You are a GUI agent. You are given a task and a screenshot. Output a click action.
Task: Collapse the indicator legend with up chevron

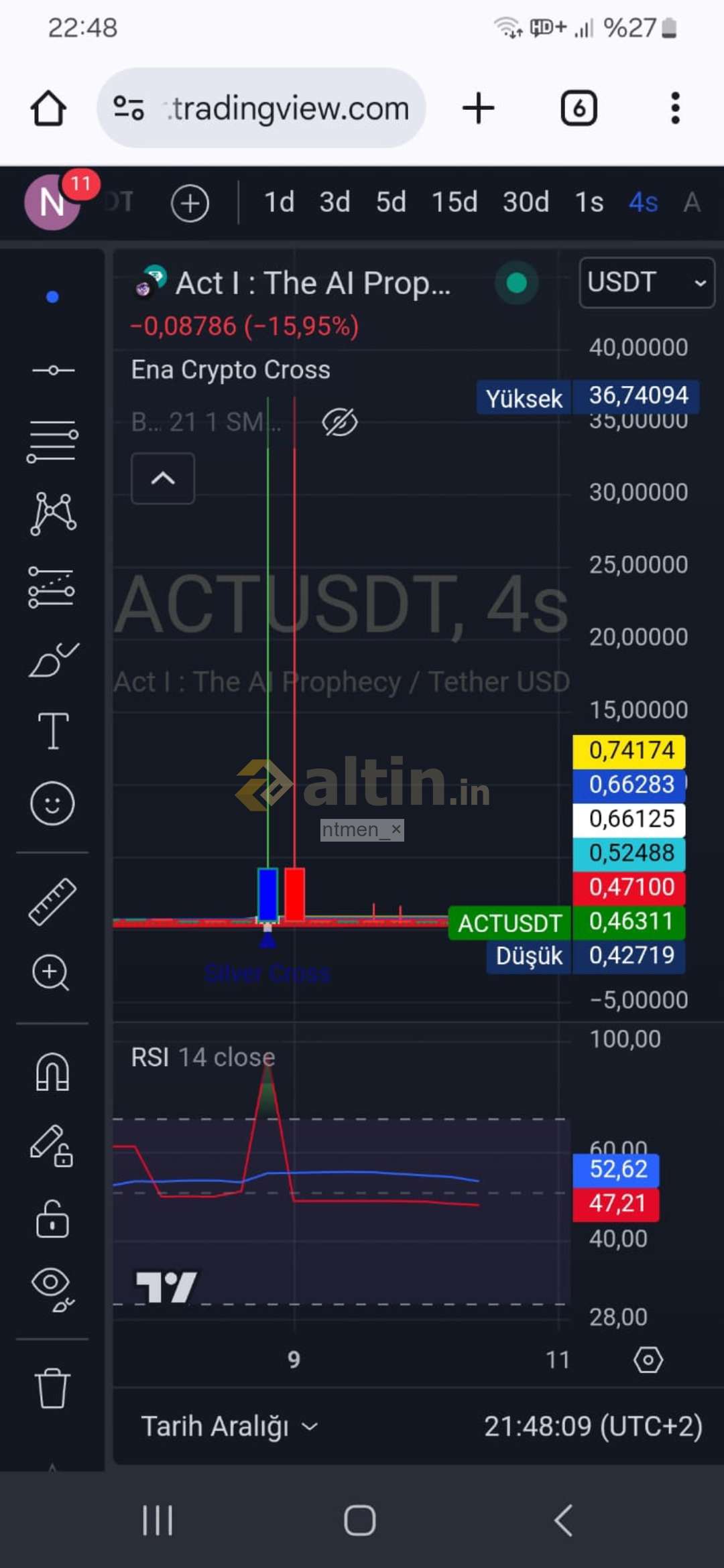pyautogui.click(x=163, y=478)
